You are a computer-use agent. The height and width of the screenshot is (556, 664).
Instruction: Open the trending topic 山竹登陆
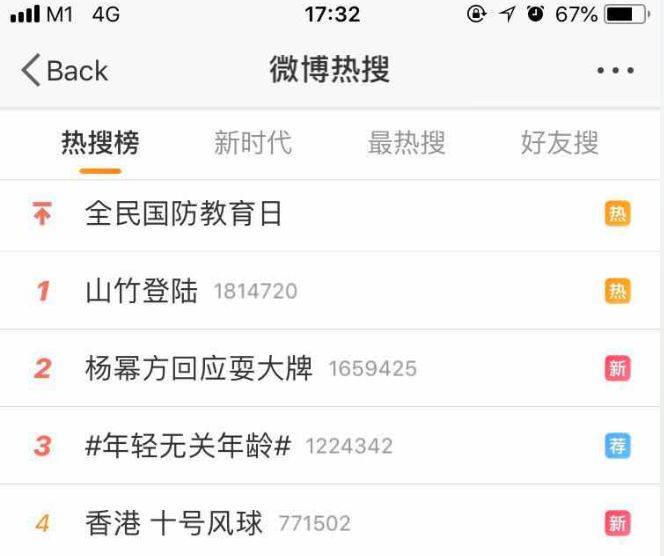142,291
